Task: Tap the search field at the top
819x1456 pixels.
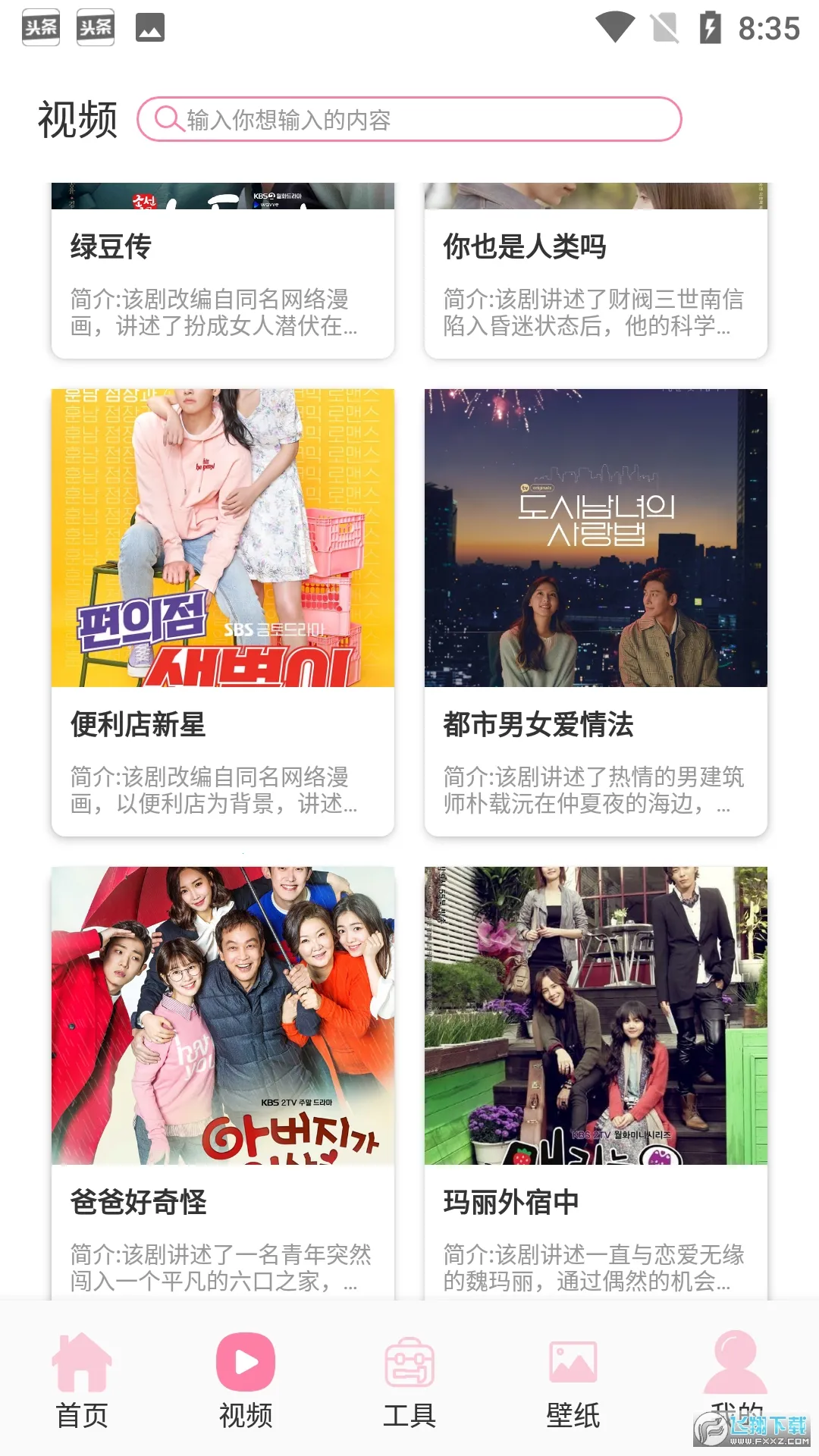Action: click(x=409, y=119)
